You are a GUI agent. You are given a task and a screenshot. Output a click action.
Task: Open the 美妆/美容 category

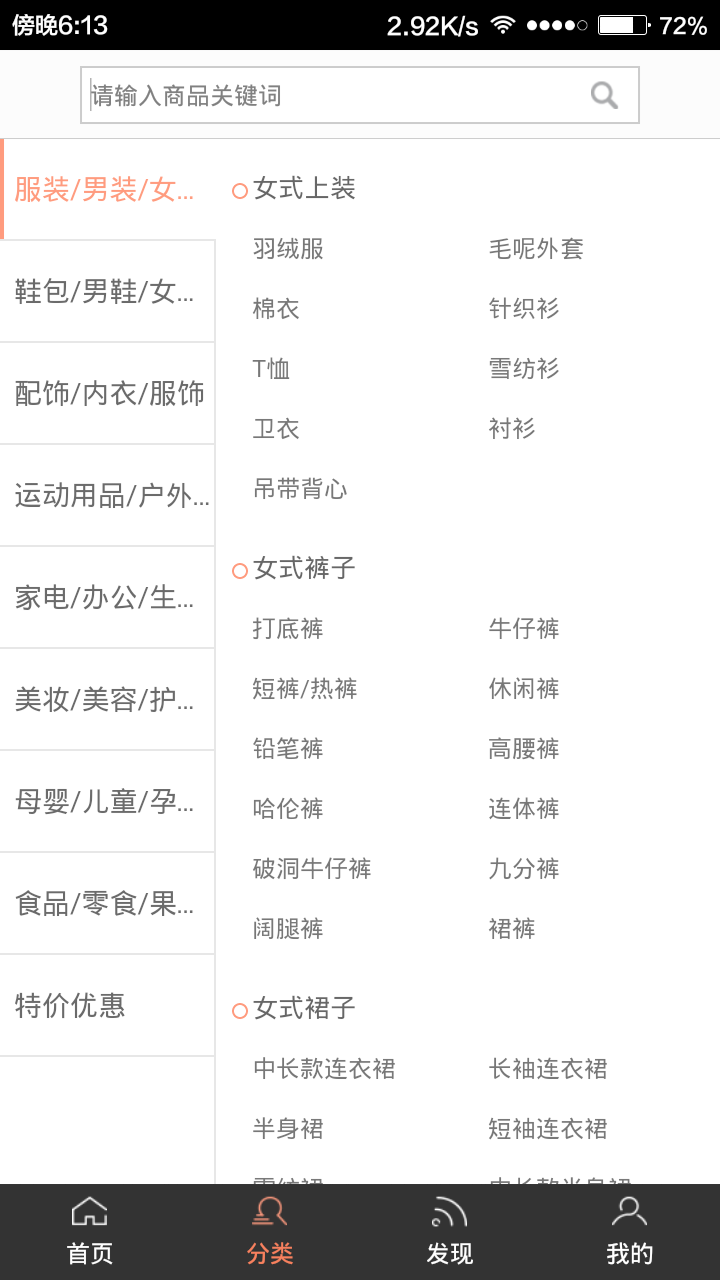(x=107, y=700)
